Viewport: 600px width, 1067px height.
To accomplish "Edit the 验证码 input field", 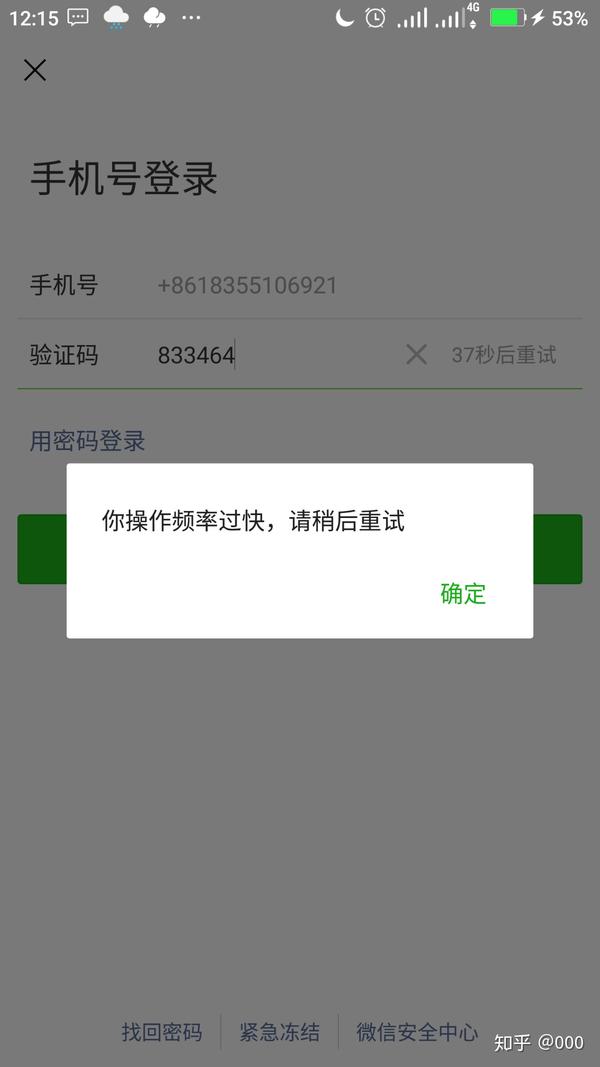I will pos(270,355).
